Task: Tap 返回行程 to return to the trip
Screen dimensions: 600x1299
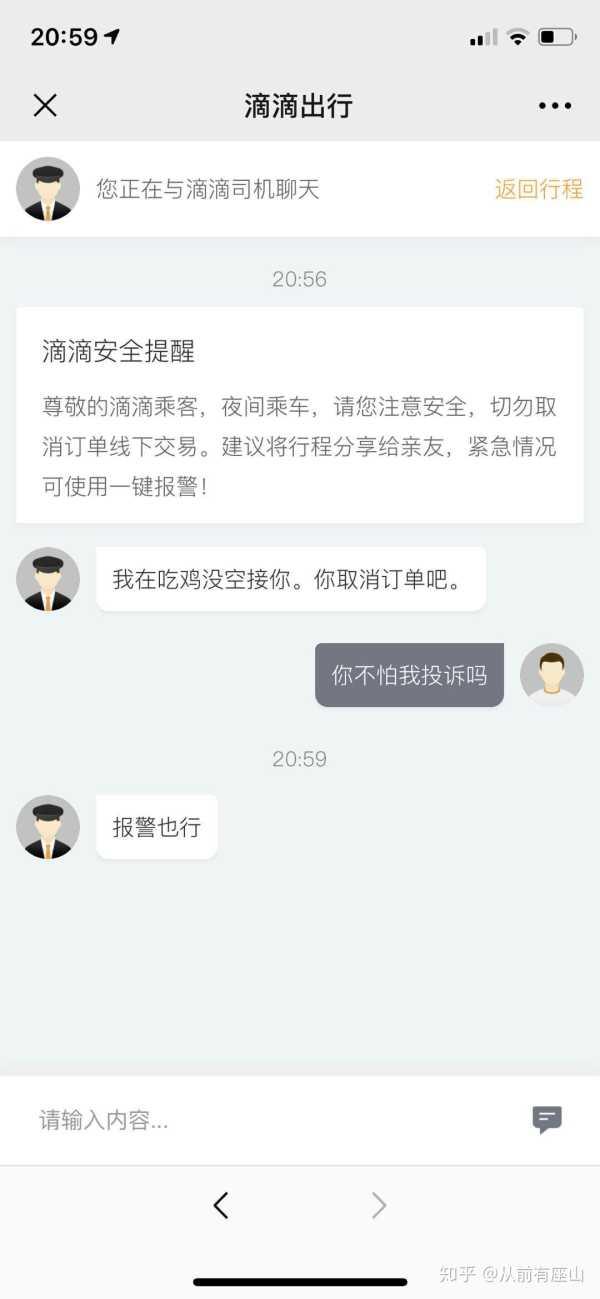Action: (x=538, y=189)
